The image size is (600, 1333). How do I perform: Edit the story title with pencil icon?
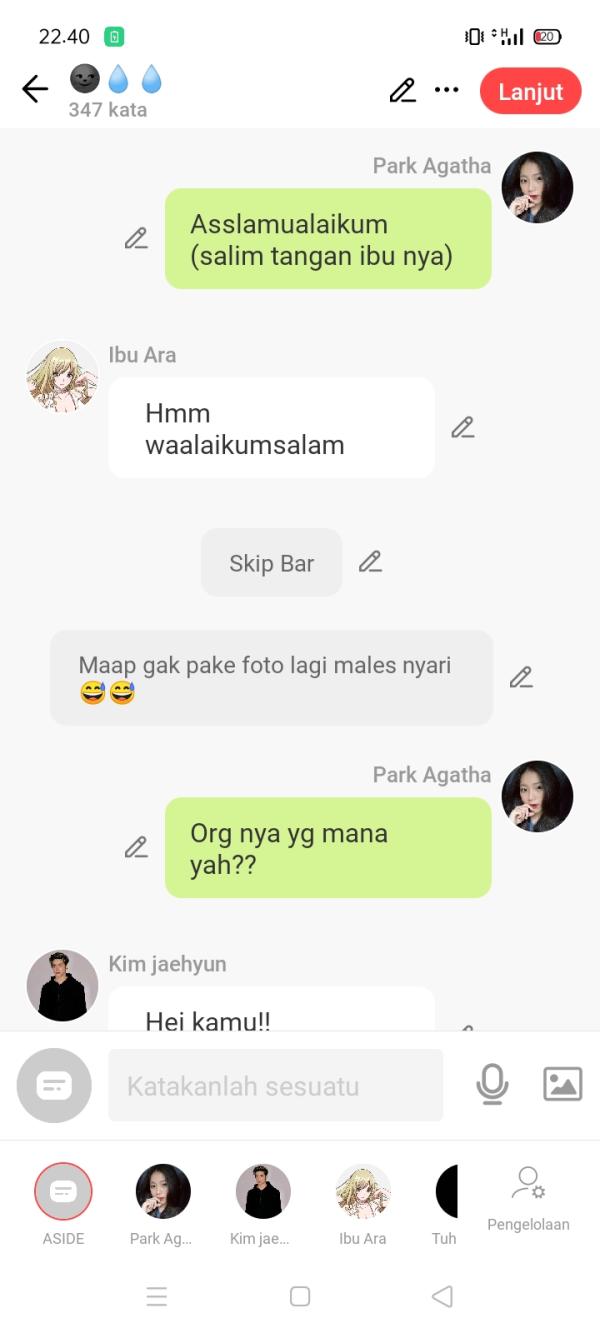click(402, 91)
